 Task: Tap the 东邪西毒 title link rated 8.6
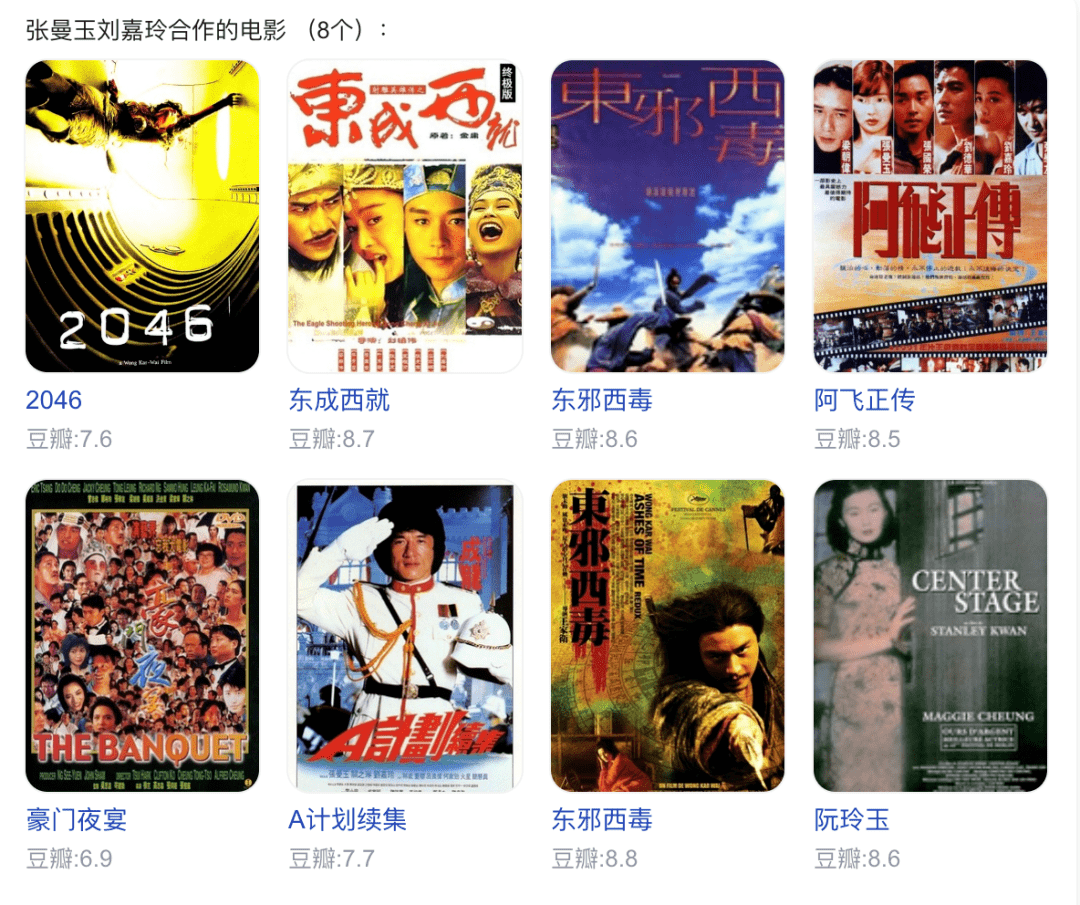point(601,401)
